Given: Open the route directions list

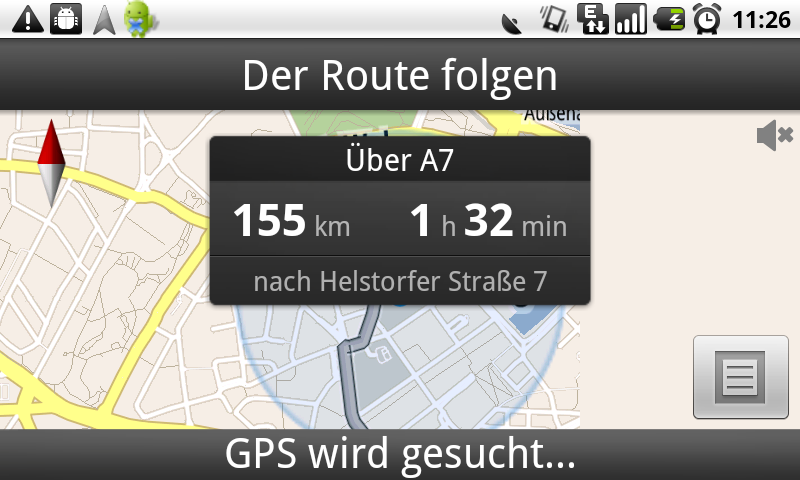Looking at the screenshot, I should (x=742, y=378).
